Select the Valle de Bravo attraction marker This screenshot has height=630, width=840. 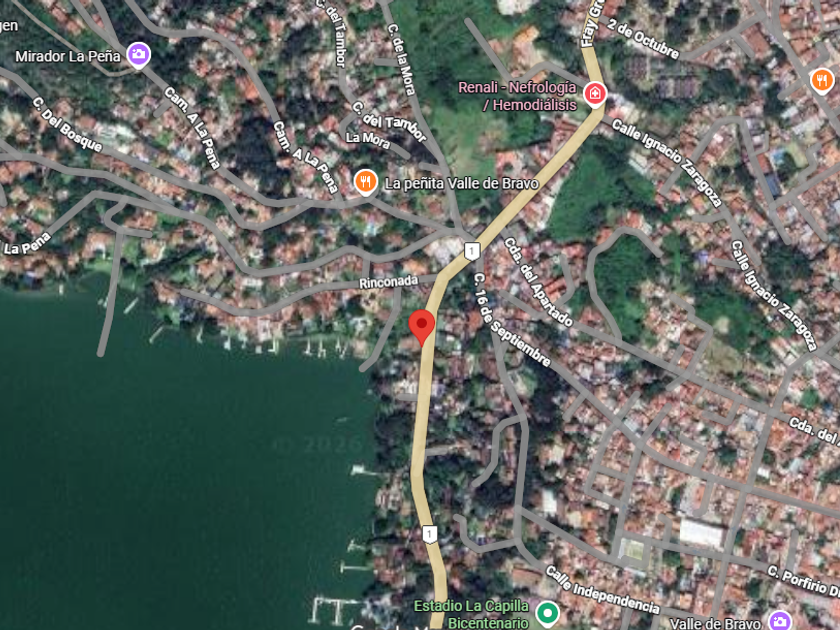point(781,621)
